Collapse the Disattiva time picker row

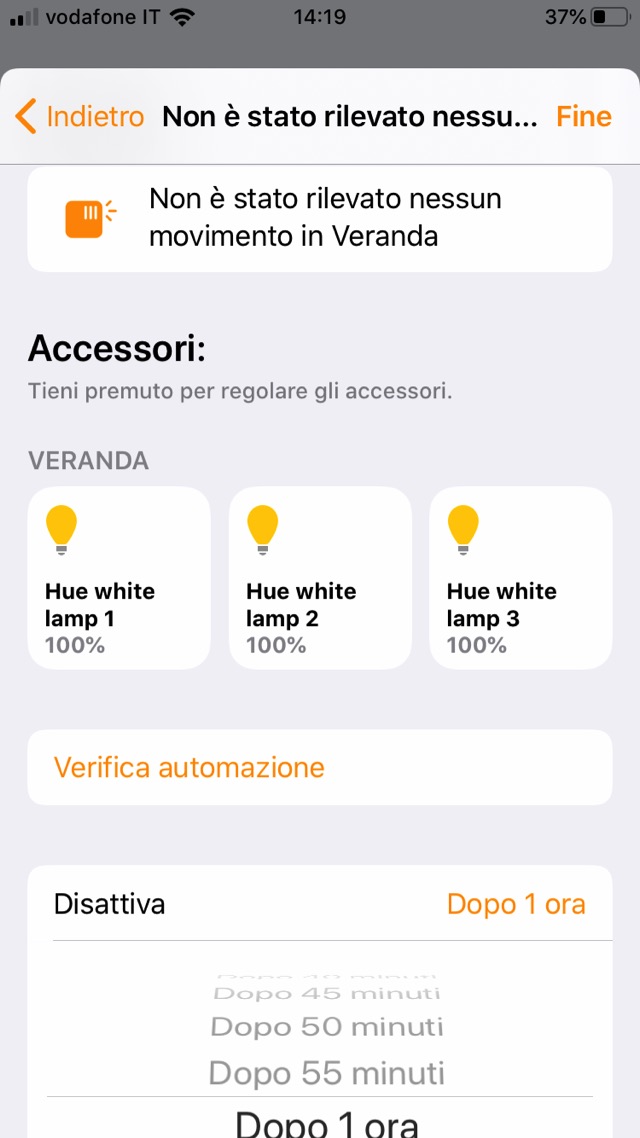point(319,904)
